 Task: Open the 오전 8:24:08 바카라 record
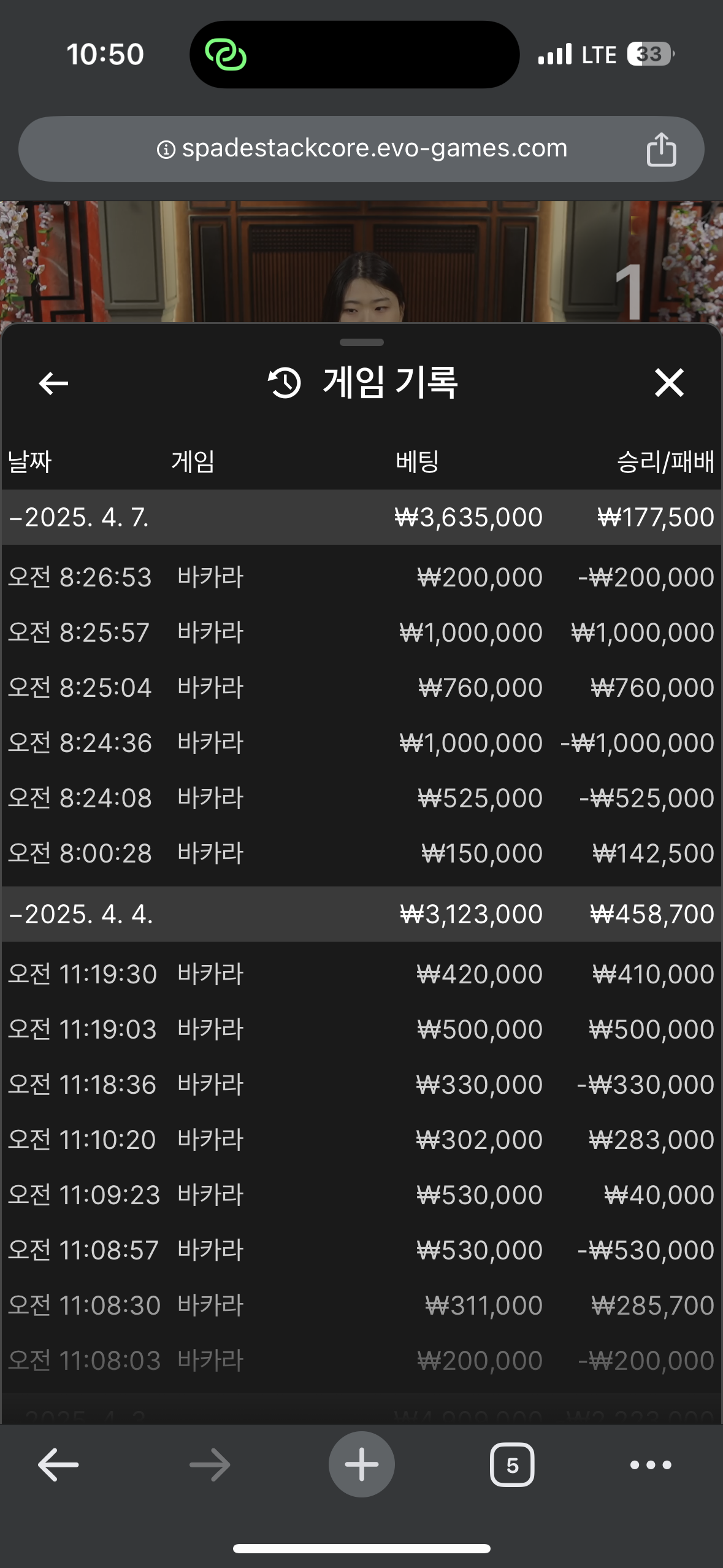(x=361, y=798)
